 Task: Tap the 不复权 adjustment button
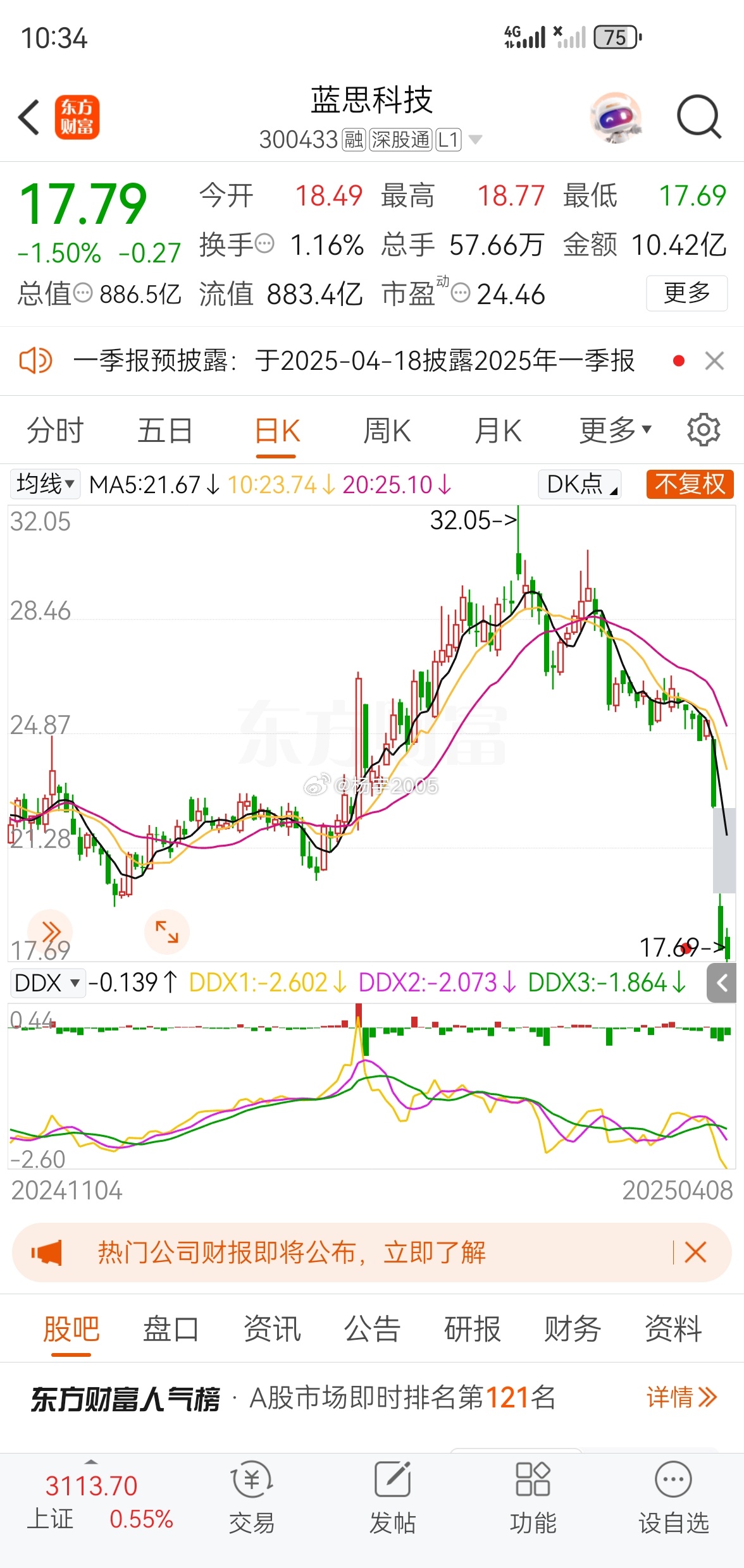coord(690,484)
